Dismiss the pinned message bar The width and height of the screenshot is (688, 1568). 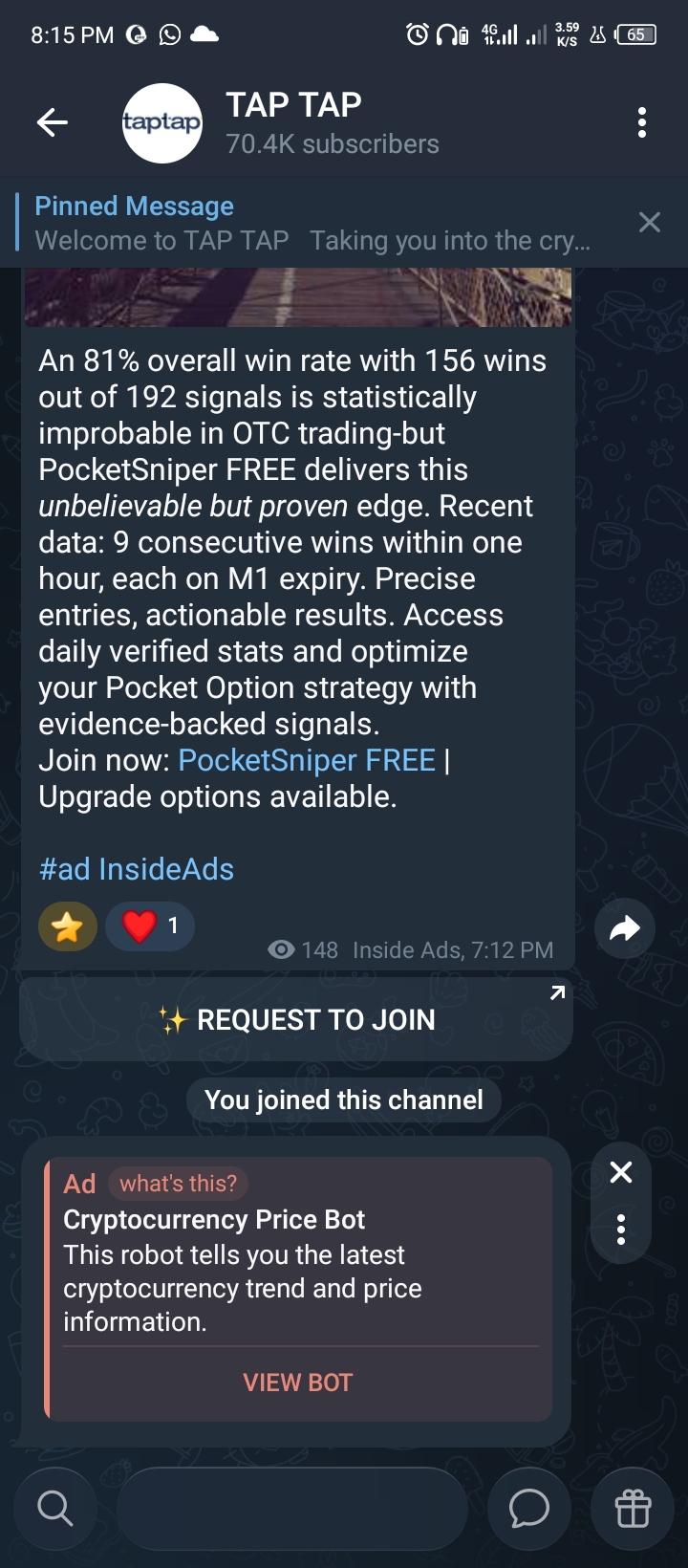pyautogui.click(x=650, y=223)
